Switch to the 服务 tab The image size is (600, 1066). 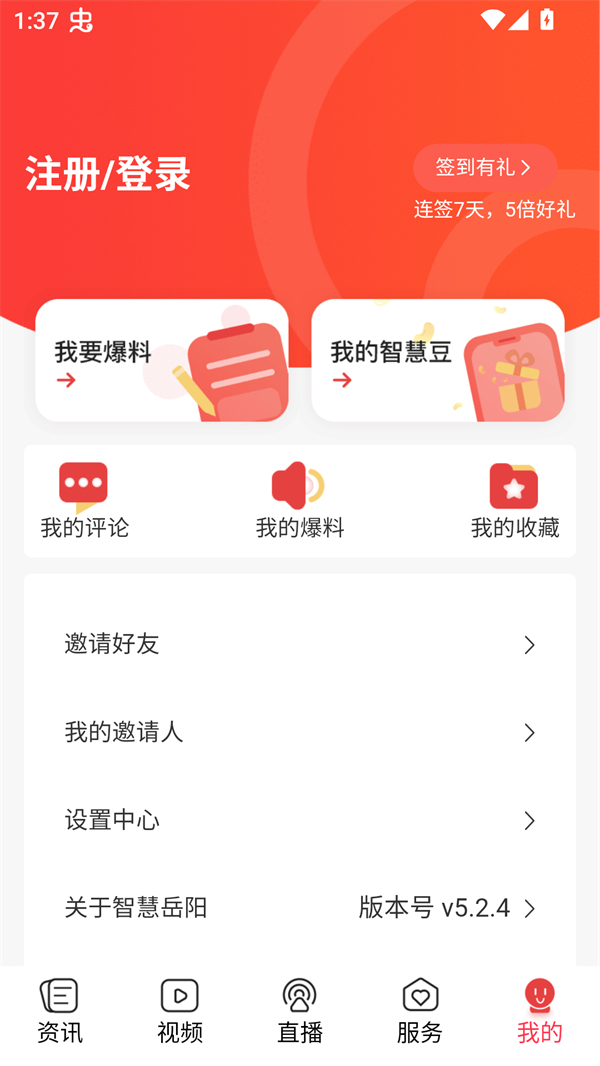[420, 1012]
